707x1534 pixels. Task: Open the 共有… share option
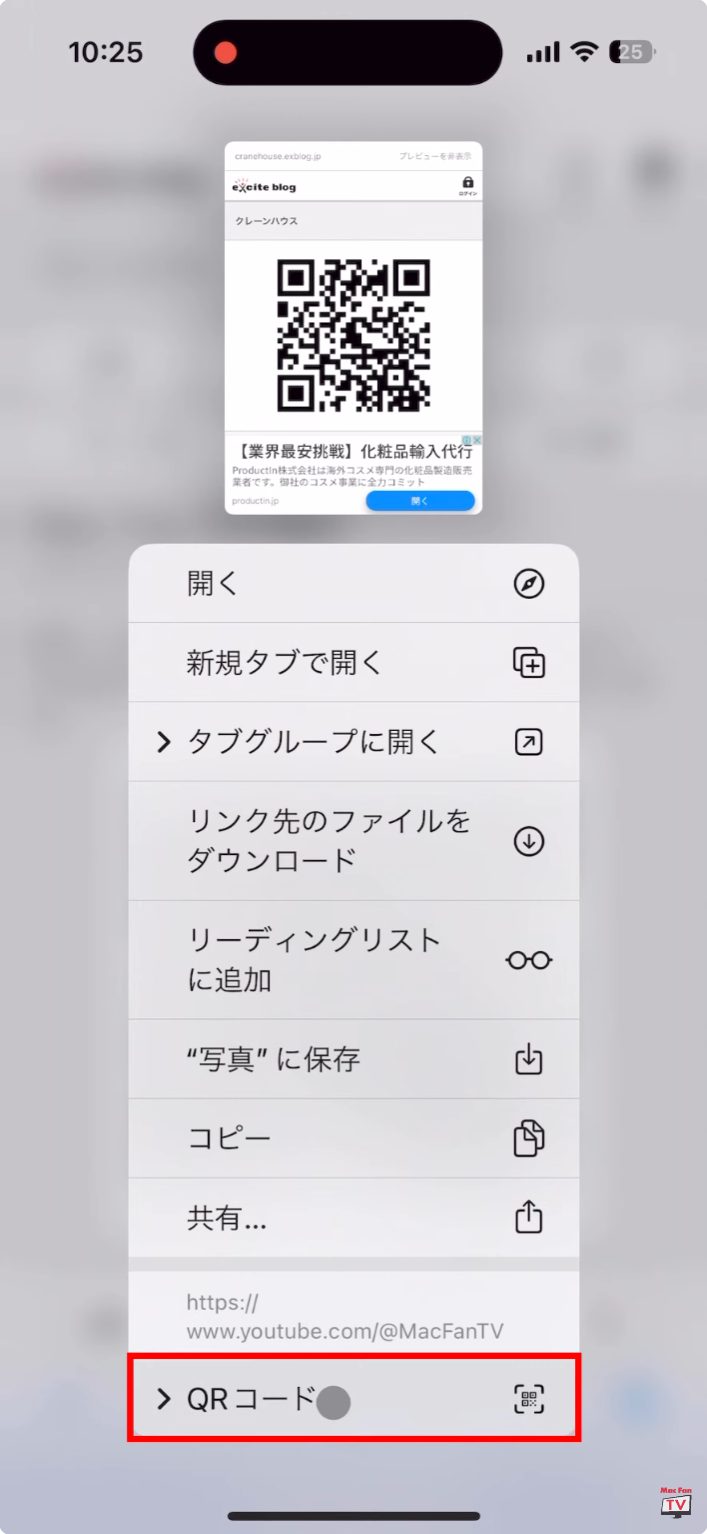[x=353, y=1217]
